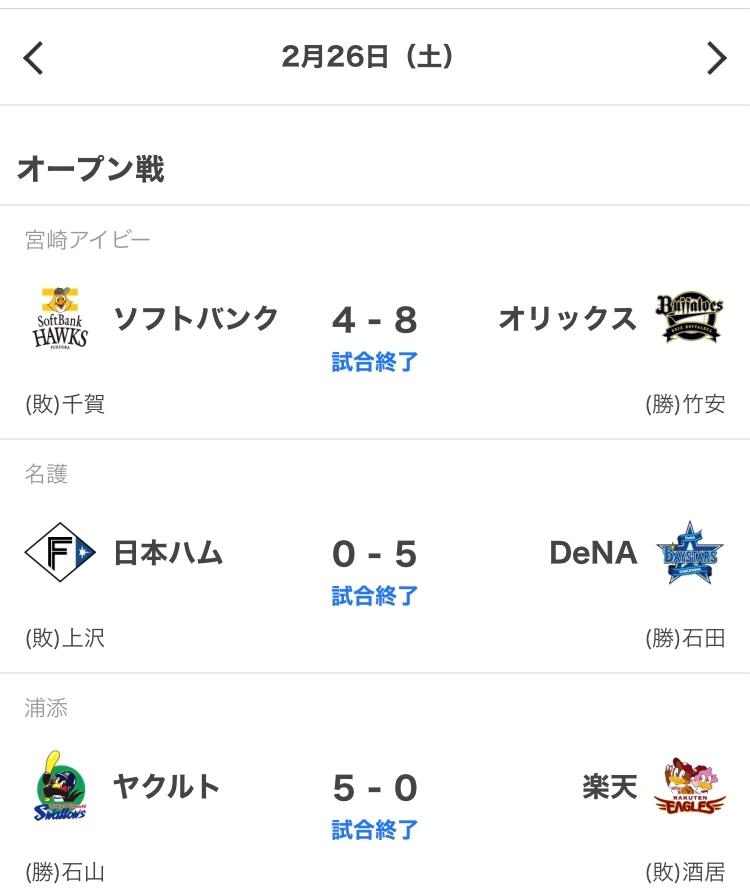Open the ヤクルト vs 楽天 game
This screenshot has height=891, width=750.
click(375, 782)
